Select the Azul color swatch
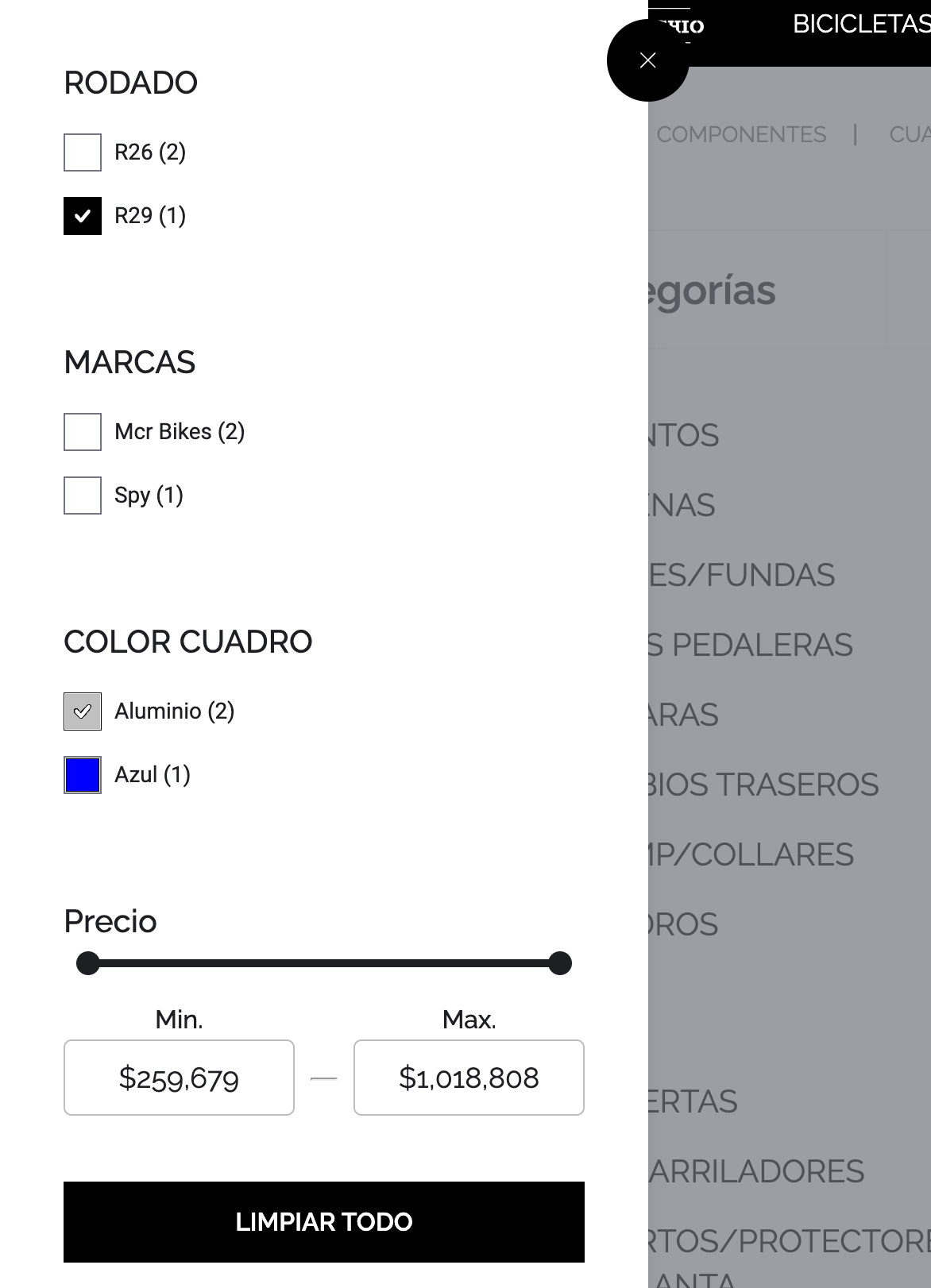Screen dimensions: 931x1288 point(82,774)
